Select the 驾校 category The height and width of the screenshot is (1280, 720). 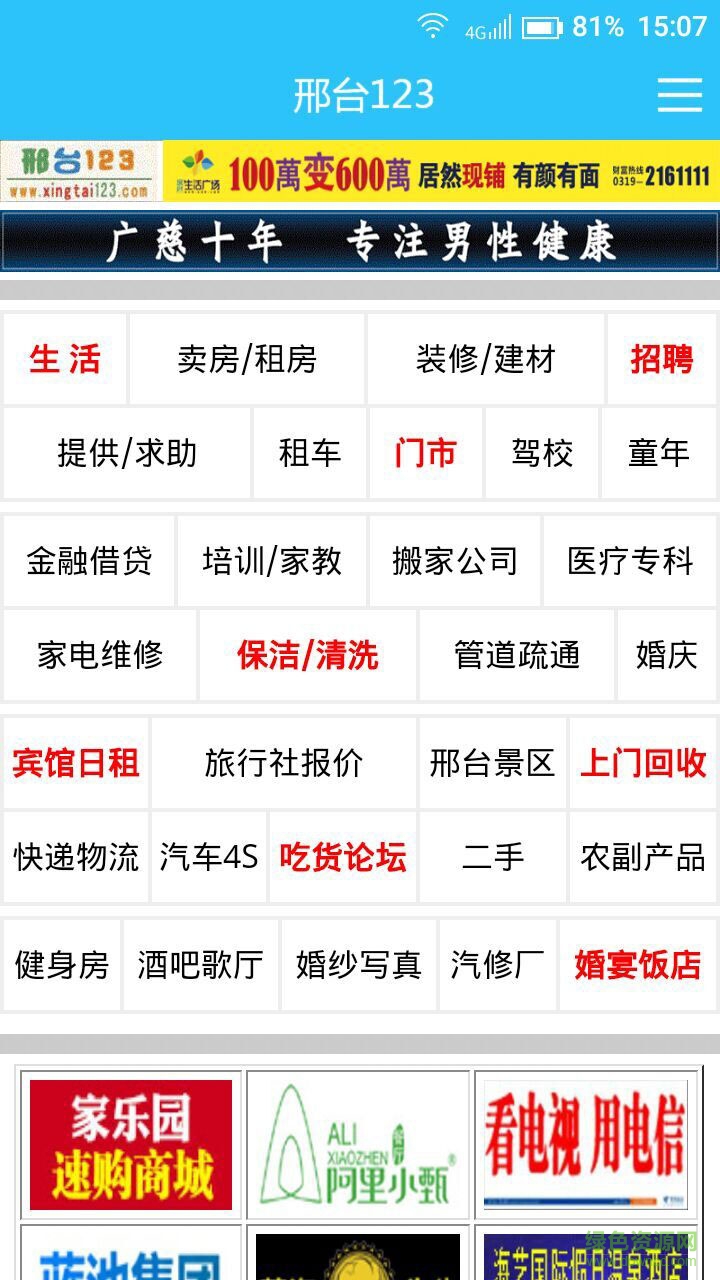coord(542,453)
